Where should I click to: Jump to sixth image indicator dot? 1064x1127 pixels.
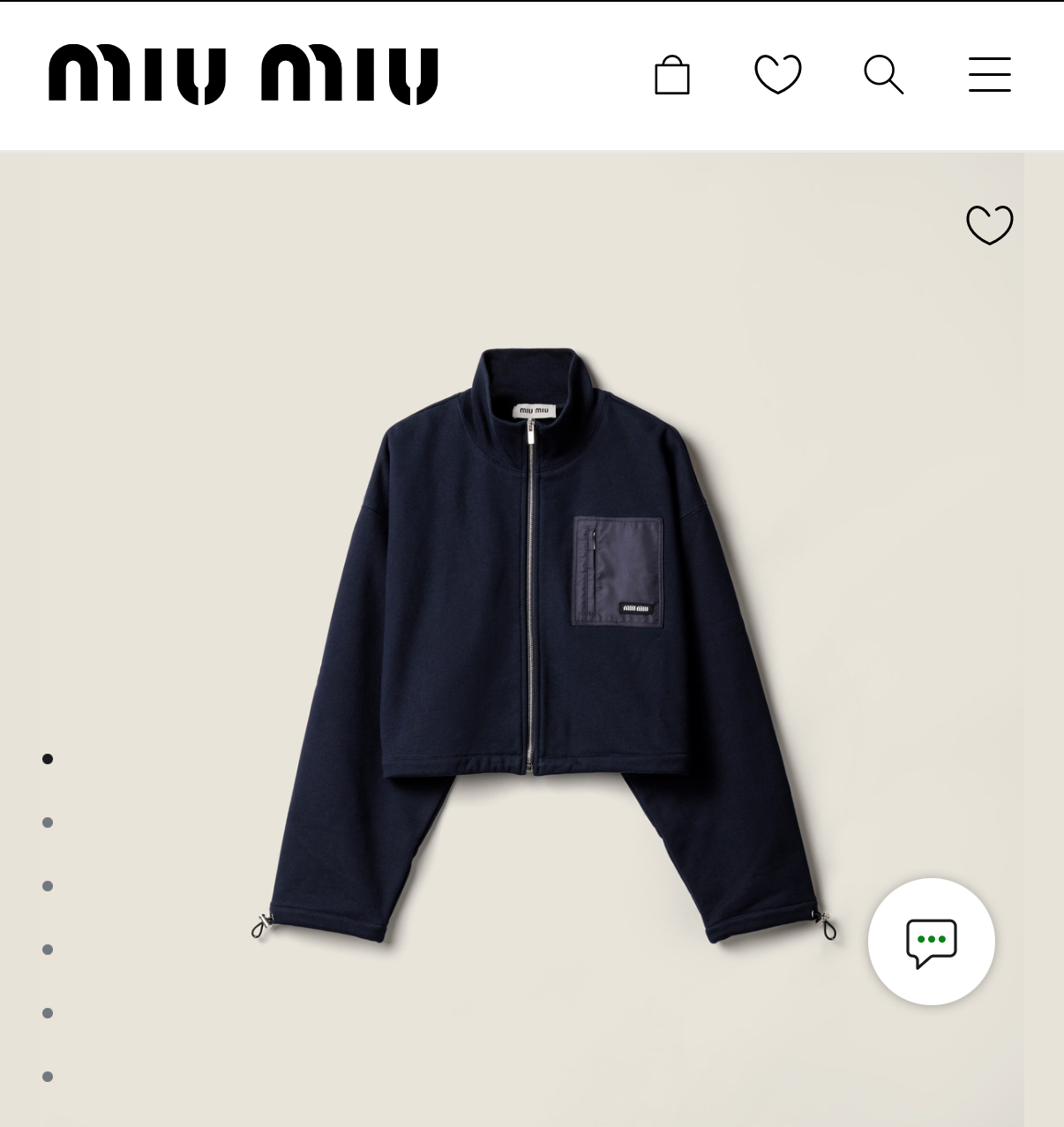pyautogui.click(x=48, y=1077)
